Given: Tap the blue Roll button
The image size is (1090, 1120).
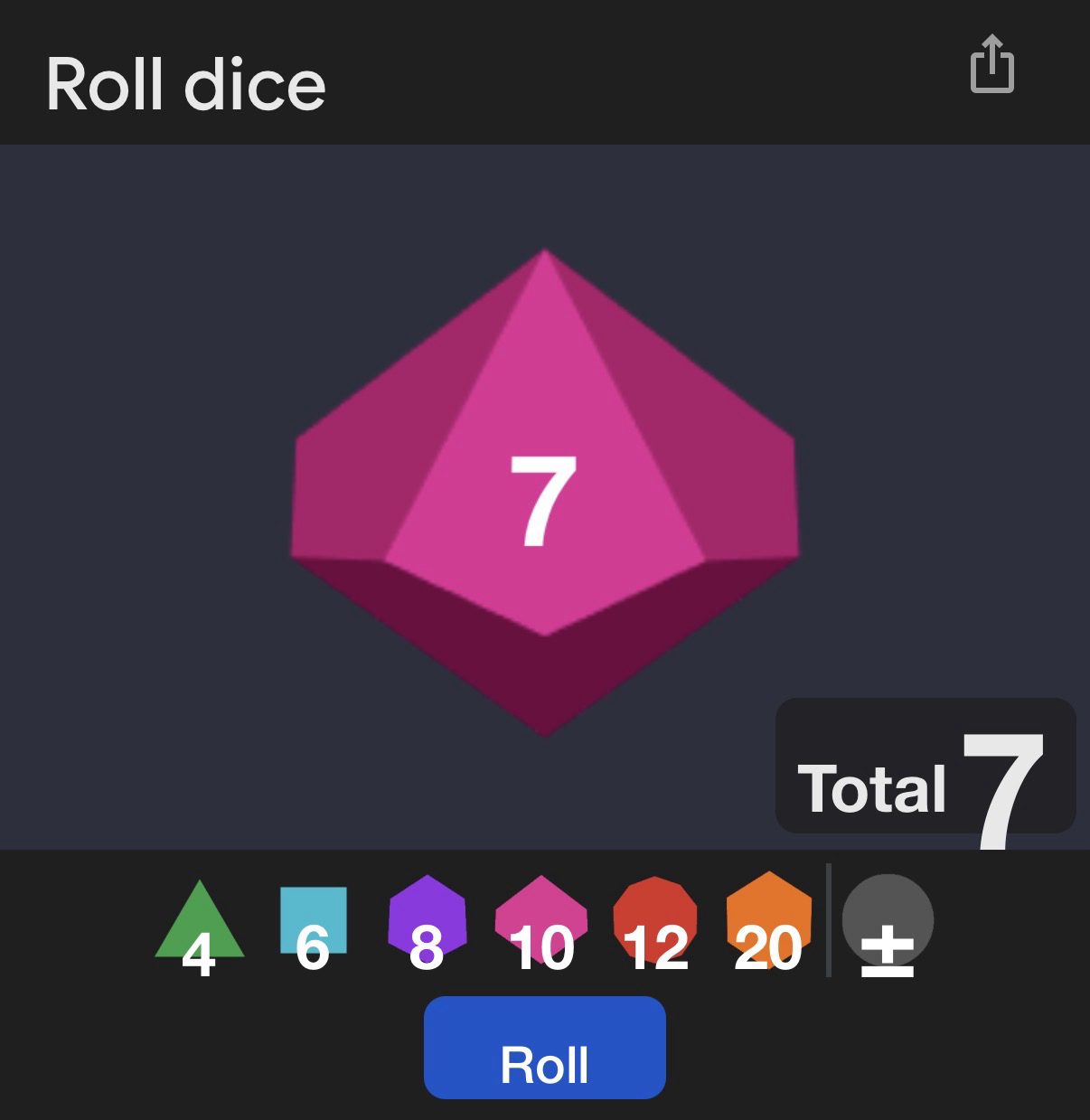Looking at the screenshot, I should click(x=544, y=1048).
